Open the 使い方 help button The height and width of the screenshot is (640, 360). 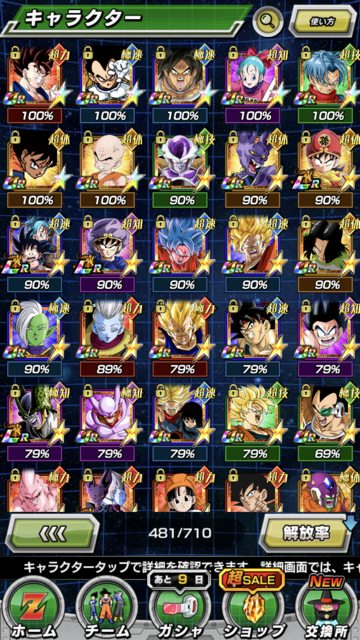point(322,21)
